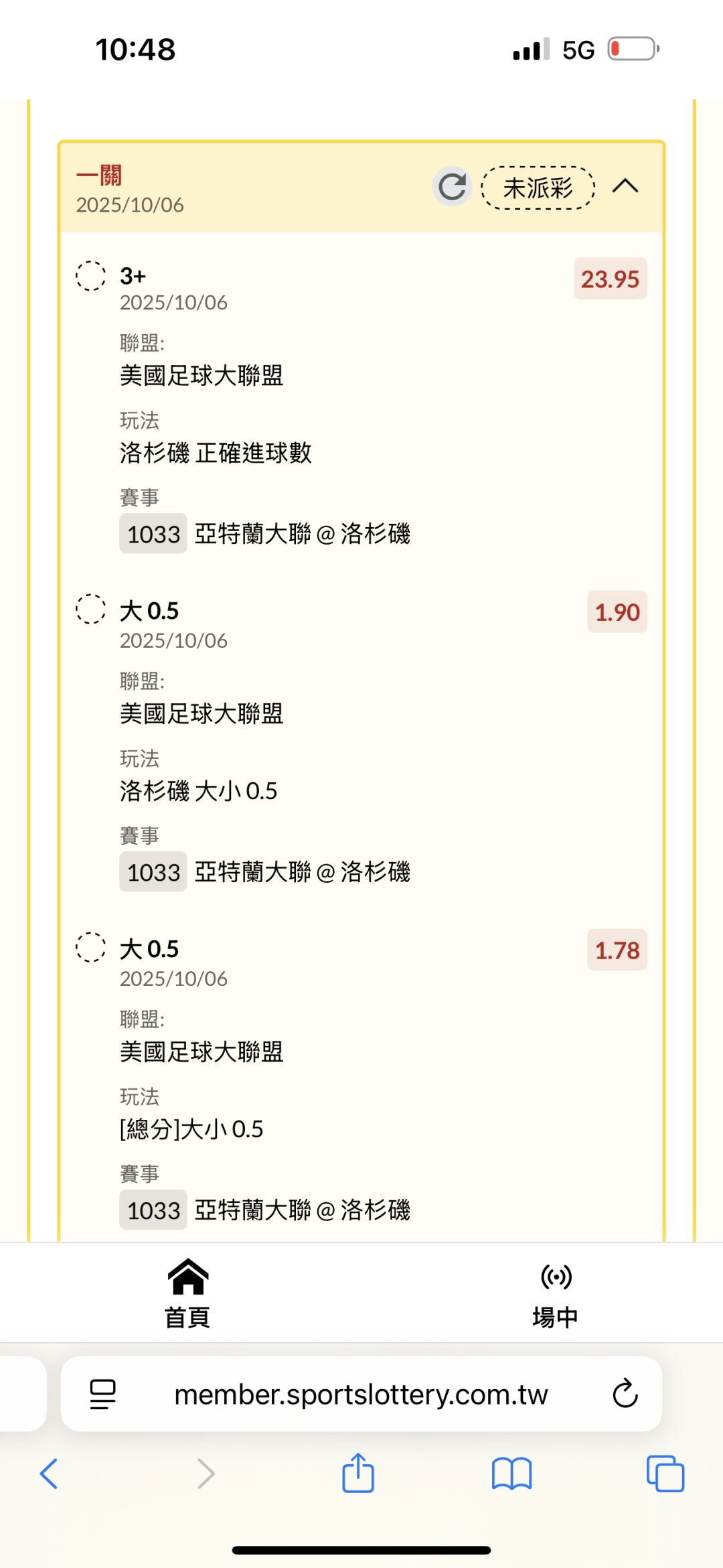Viewport: 723px width, 1568px height.
Task: Go to the 首頁 home tab
Action: tap(187, 1293)
